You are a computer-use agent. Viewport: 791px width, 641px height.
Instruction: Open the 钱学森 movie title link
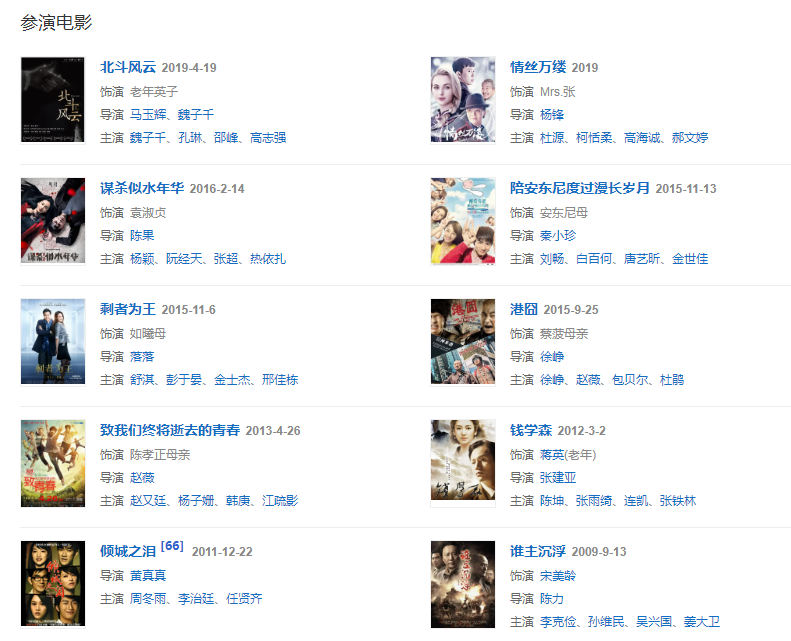point(531,430)
